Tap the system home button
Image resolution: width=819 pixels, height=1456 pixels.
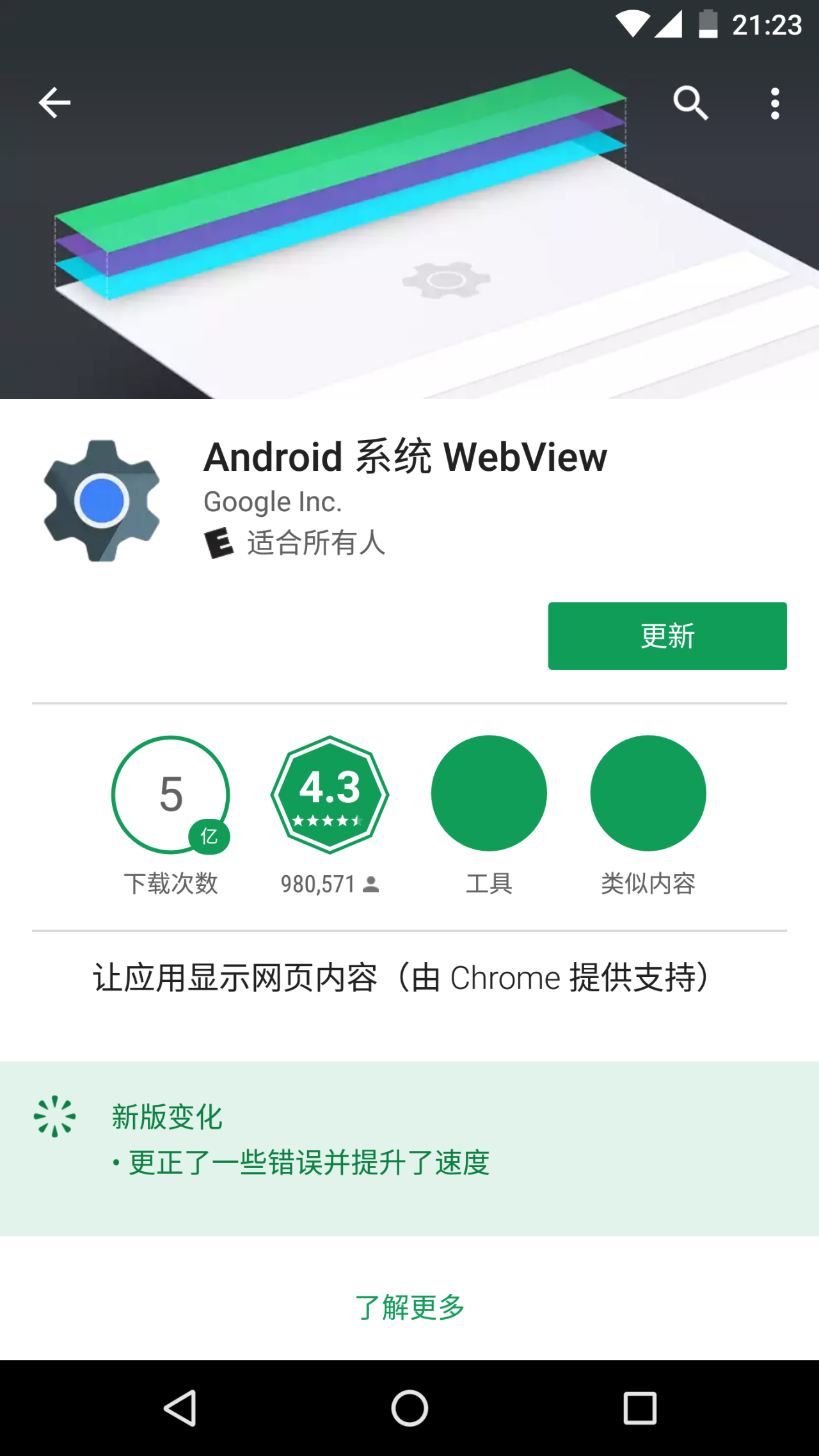pos(409,1408)
